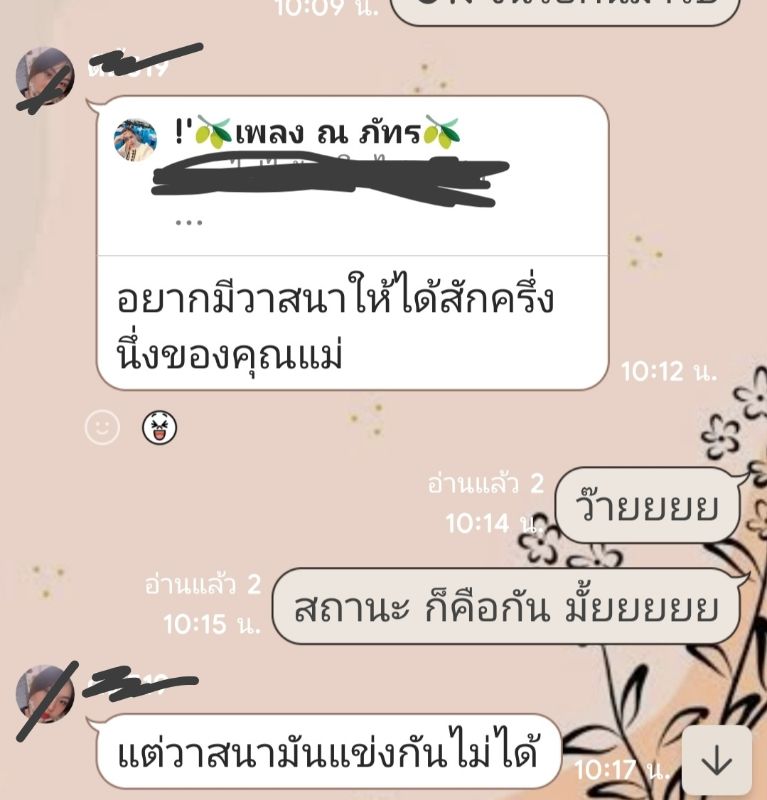
Task: Open sender's avatar beside แต่วาสนามันแข่งกันไม่ได้ message
Action: (45, 693)
